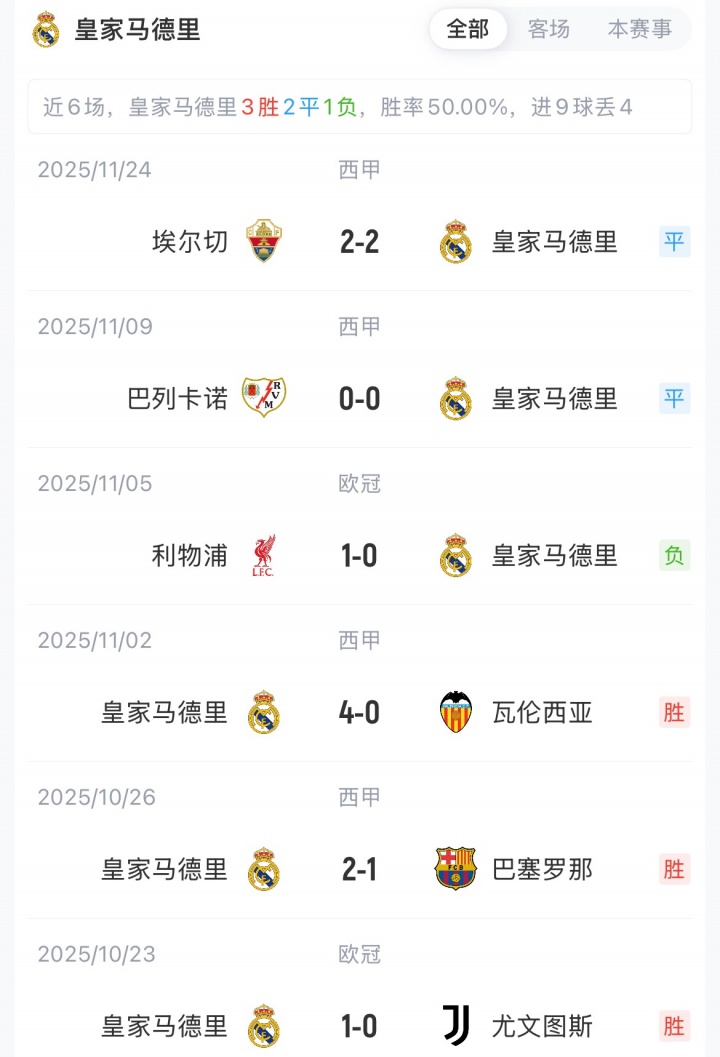Open the 皇家马德里 1-0 尤文图斯 match
720x1057 pixels.
click(x=359, y=1026)
